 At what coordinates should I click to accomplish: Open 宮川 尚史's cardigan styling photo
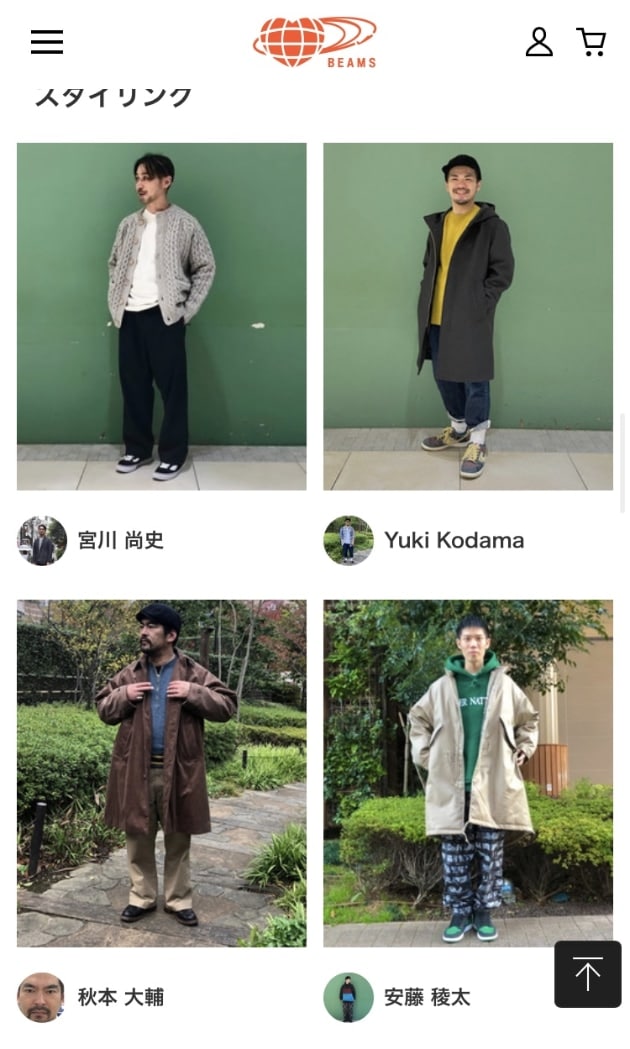click(x=162, y=316)
